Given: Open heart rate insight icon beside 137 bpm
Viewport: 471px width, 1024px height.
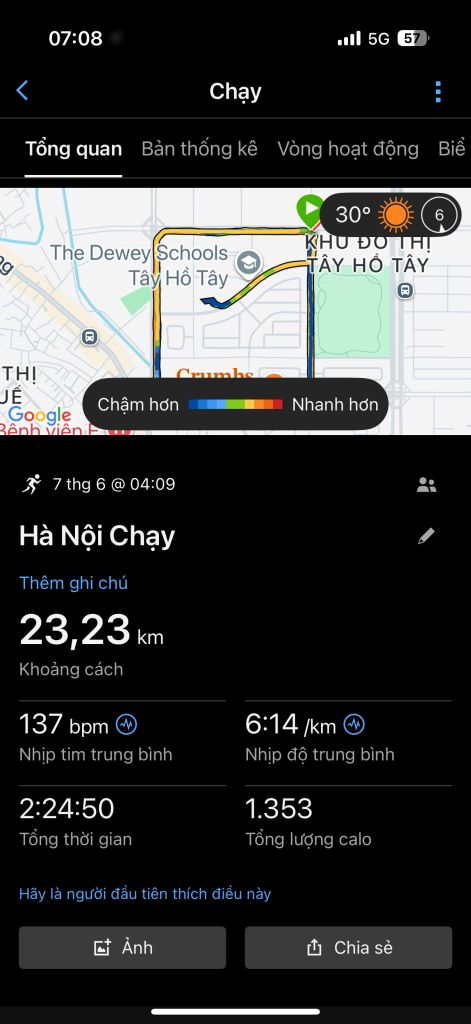Looking at the screenshot, I should (x=126, y=724).
